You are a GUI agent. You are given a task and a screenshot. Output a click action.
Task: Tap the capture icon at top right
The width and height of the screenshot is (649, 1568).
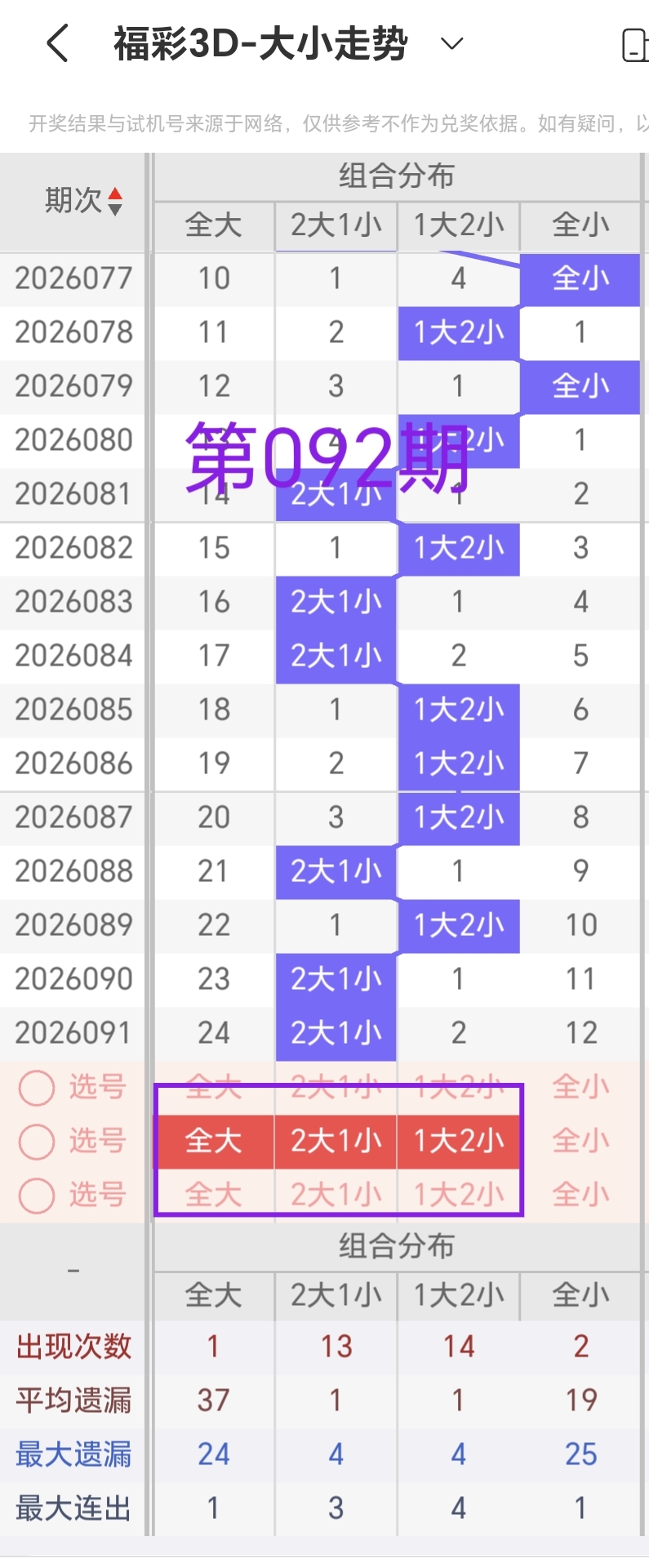point(638,42)
